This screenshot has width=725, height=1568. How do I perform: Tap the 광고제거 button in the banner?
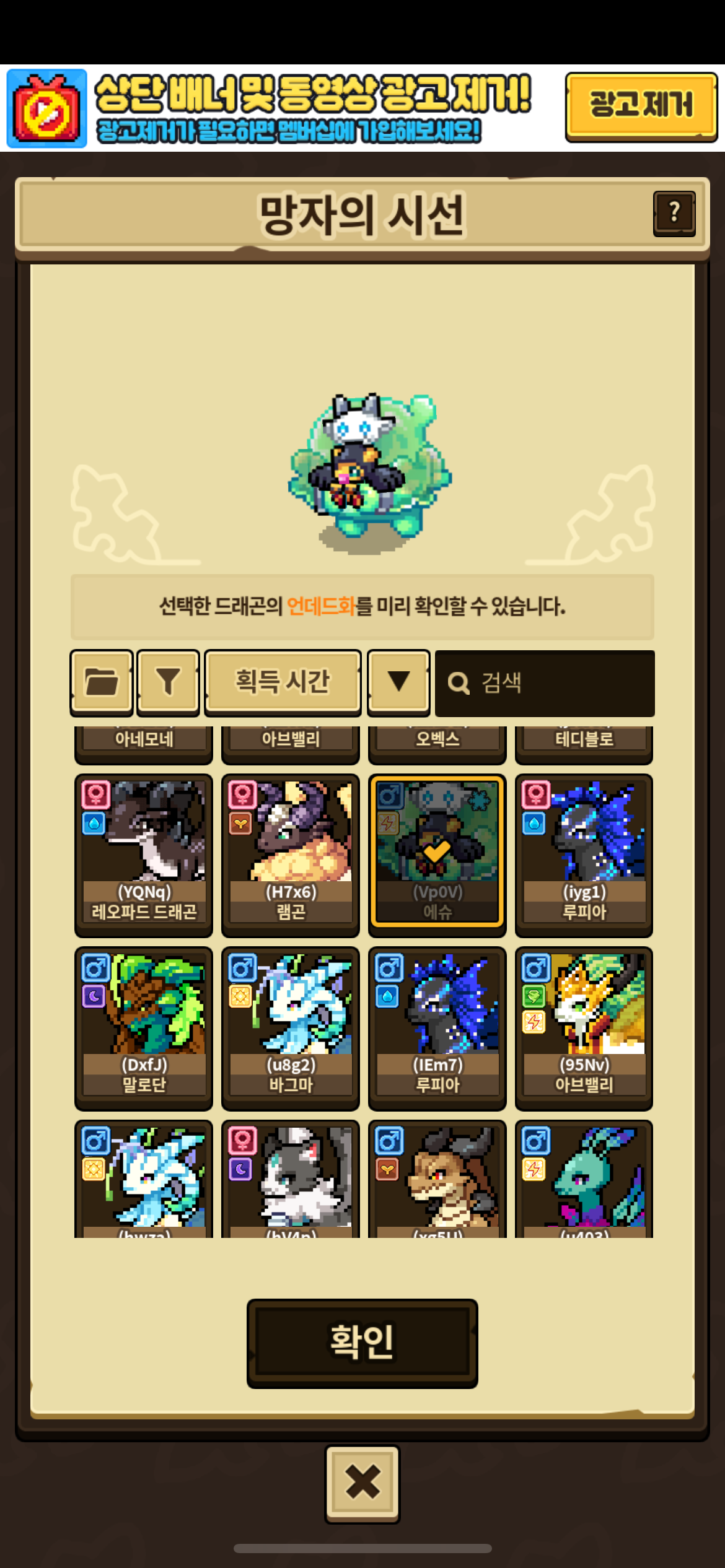pos(641,107)
